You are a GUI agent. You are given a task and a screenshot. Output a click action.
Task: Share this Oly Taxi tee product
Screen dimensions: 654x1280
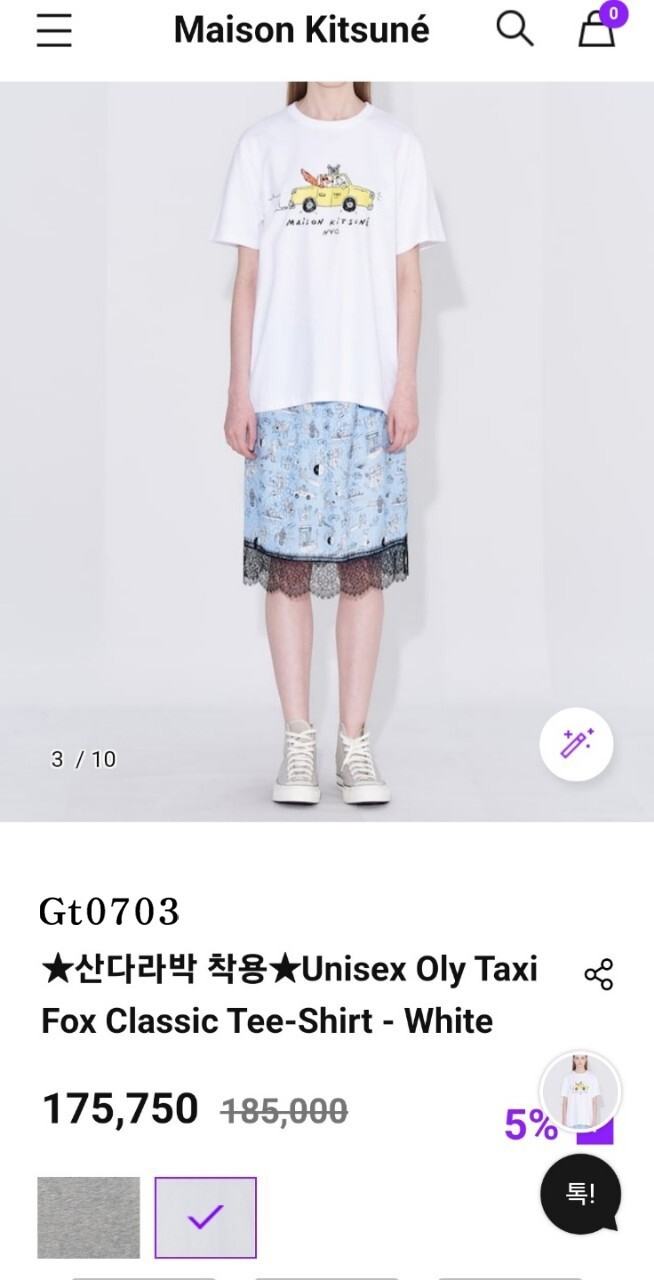point(598,975)
